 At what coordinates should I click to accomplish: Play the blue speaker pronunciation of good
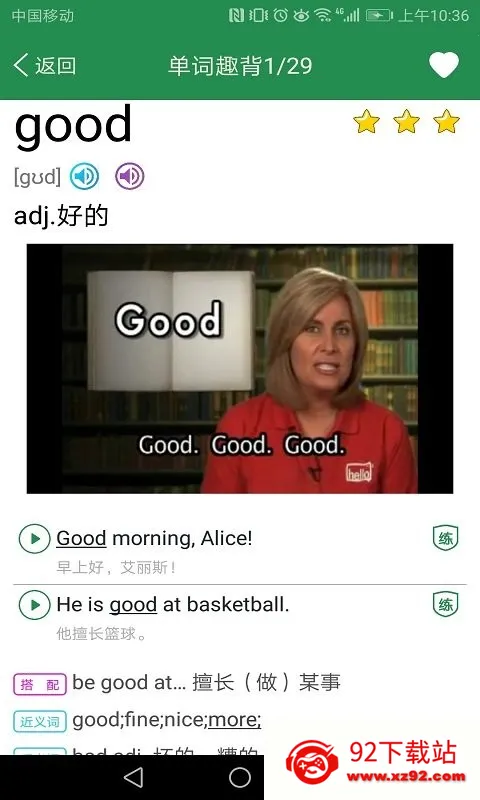click(x=84, y=177)
